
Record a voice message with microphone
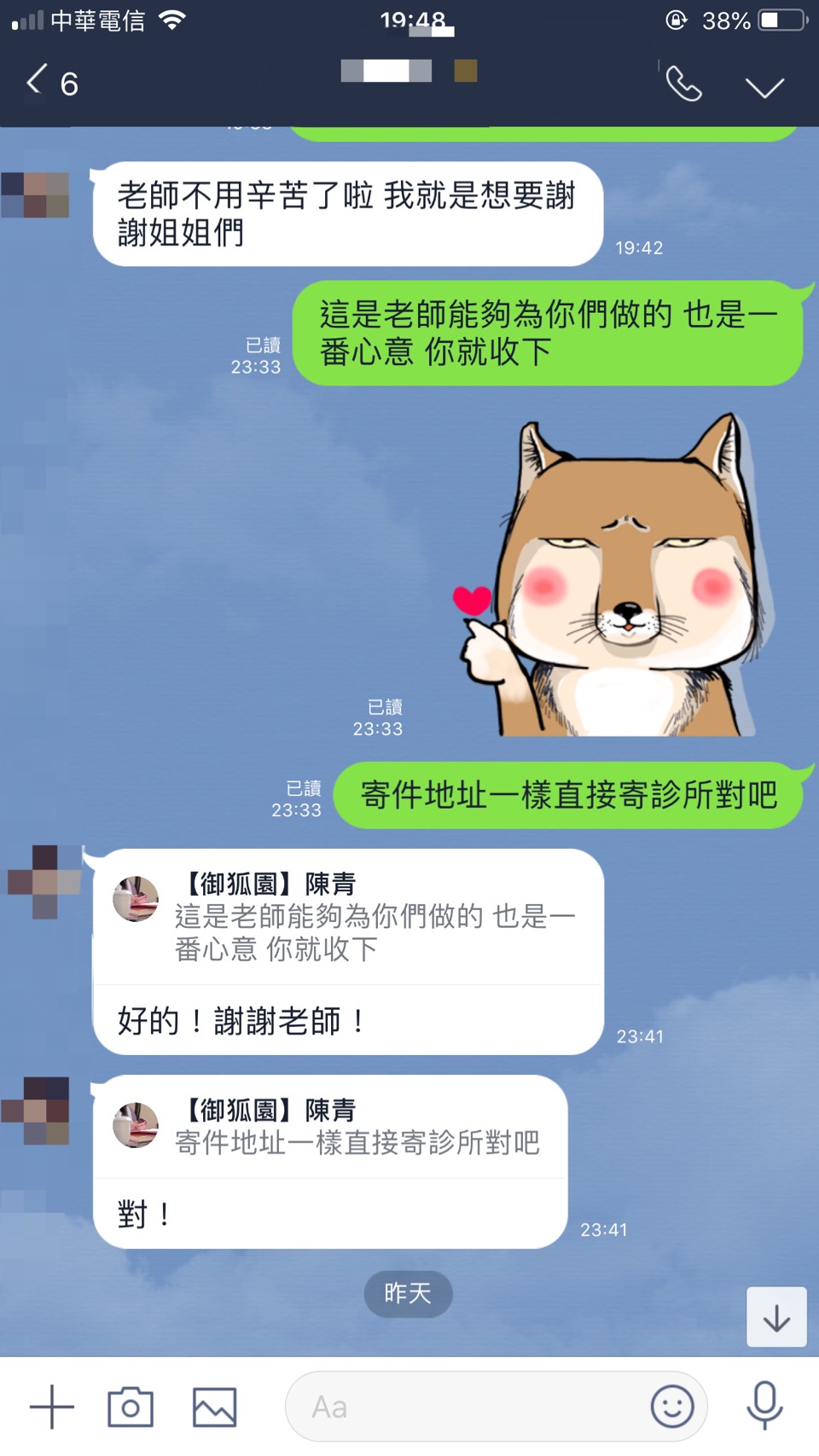click(x=764, y=1405)
